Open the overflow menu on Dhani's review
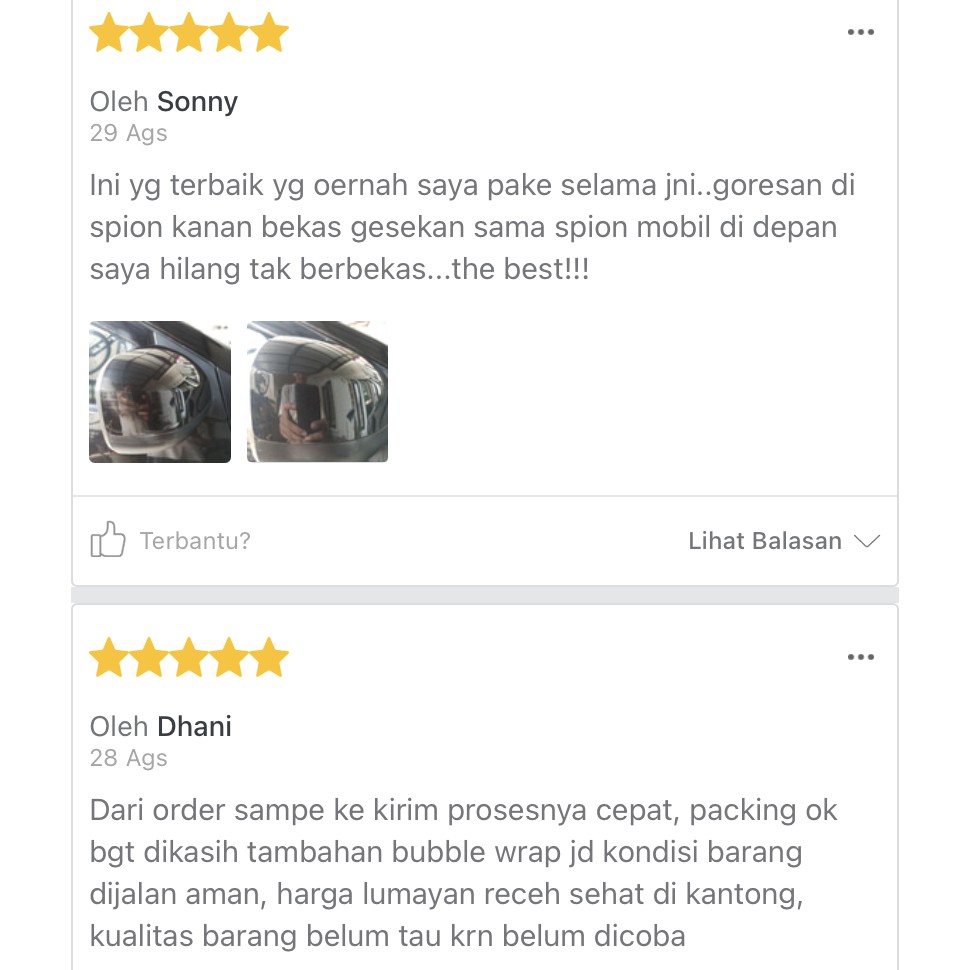 tap(860, 657)
